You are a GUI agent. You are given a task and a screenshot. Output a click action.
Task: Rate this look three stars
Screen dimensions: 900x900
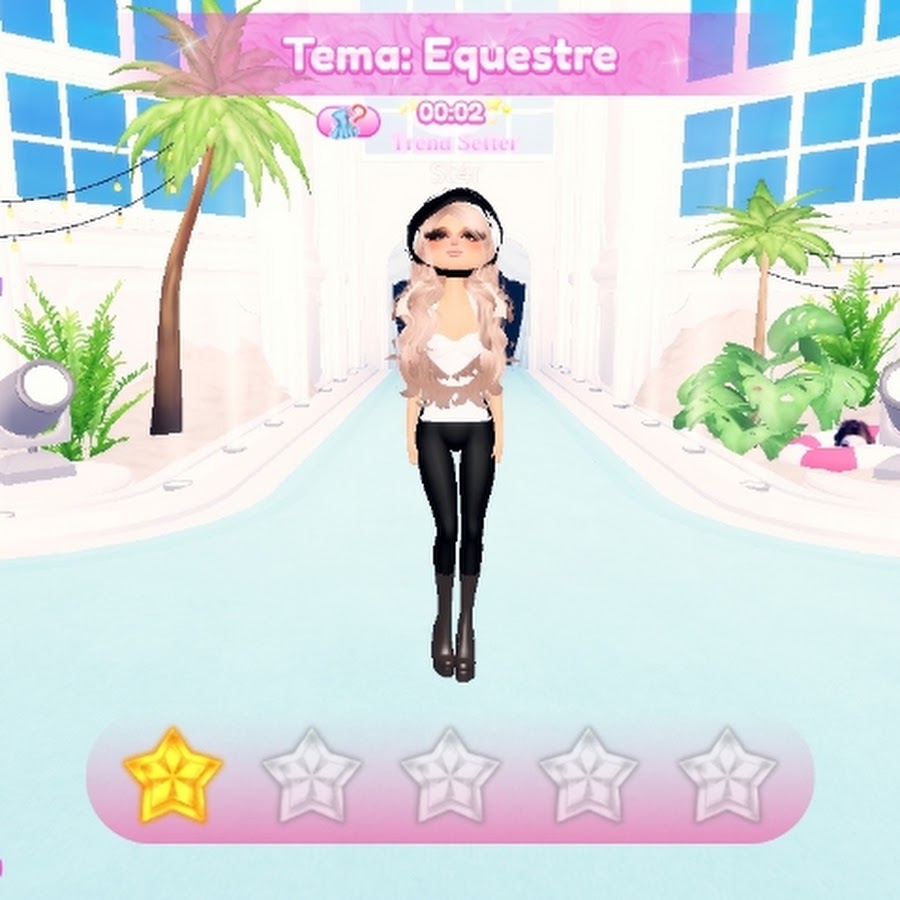(x=450, y=776)
